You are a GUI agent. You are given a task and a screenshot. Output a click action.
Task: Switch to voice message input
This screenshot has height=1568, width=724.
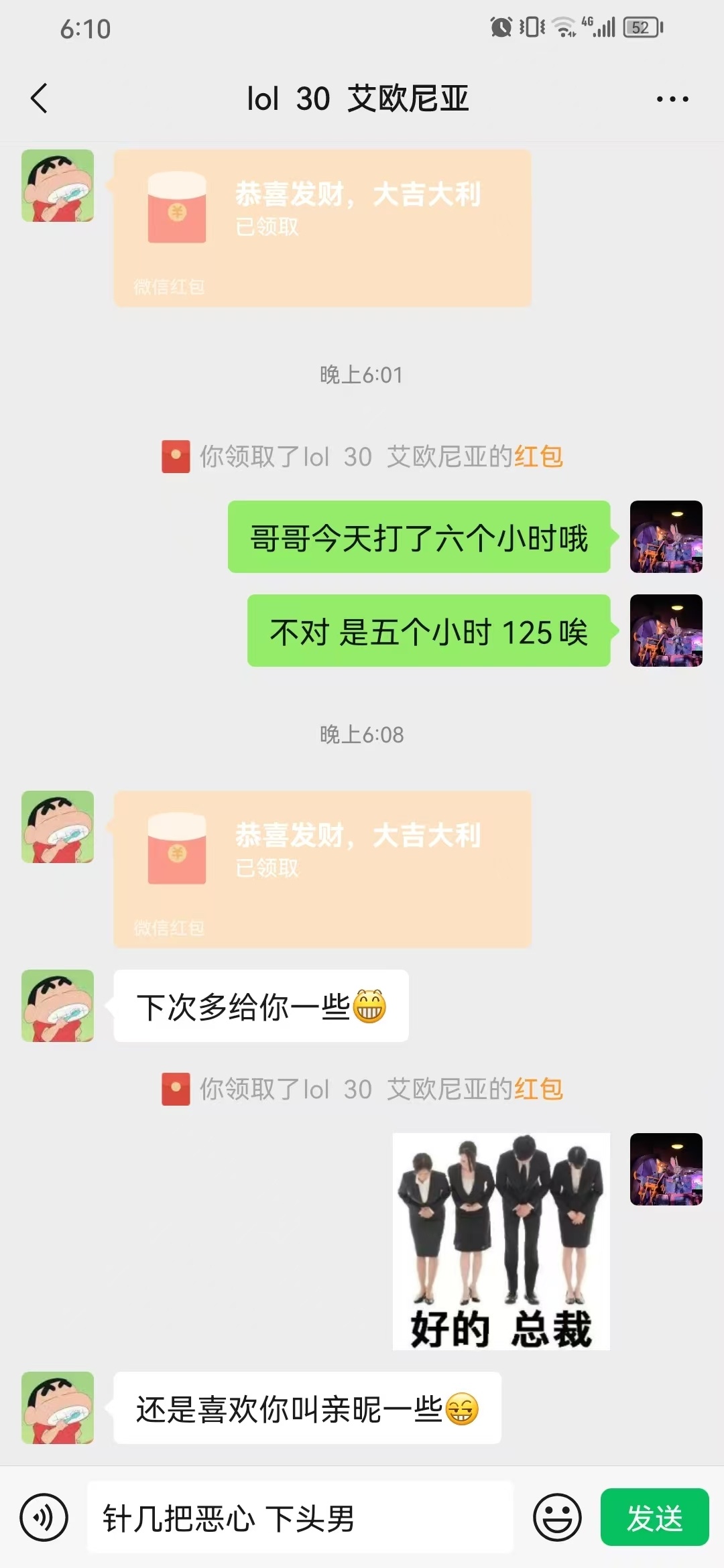click(x=44, y=1518)
